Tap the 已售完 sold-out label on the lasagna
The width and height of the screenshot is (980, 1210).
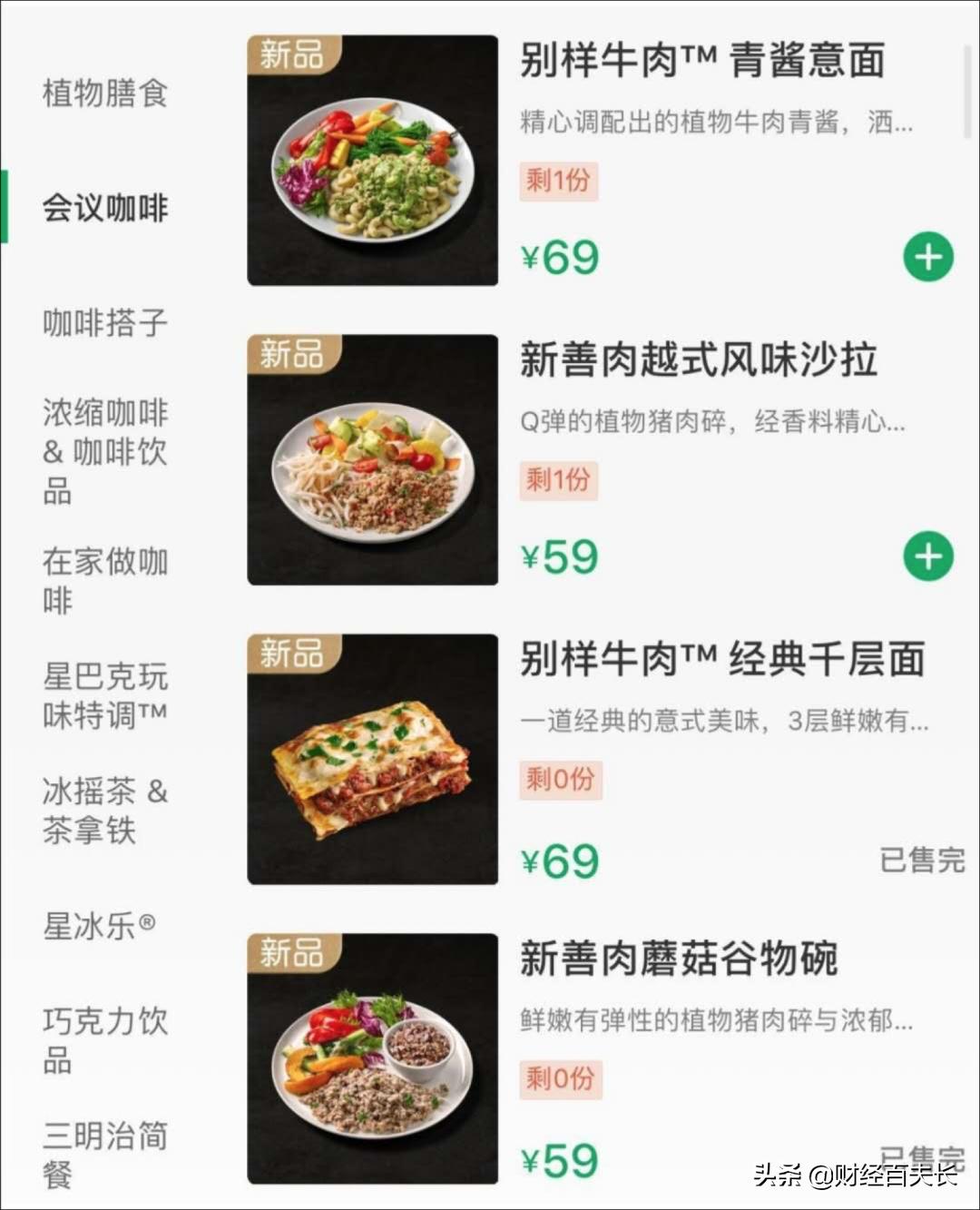[923, 861]
